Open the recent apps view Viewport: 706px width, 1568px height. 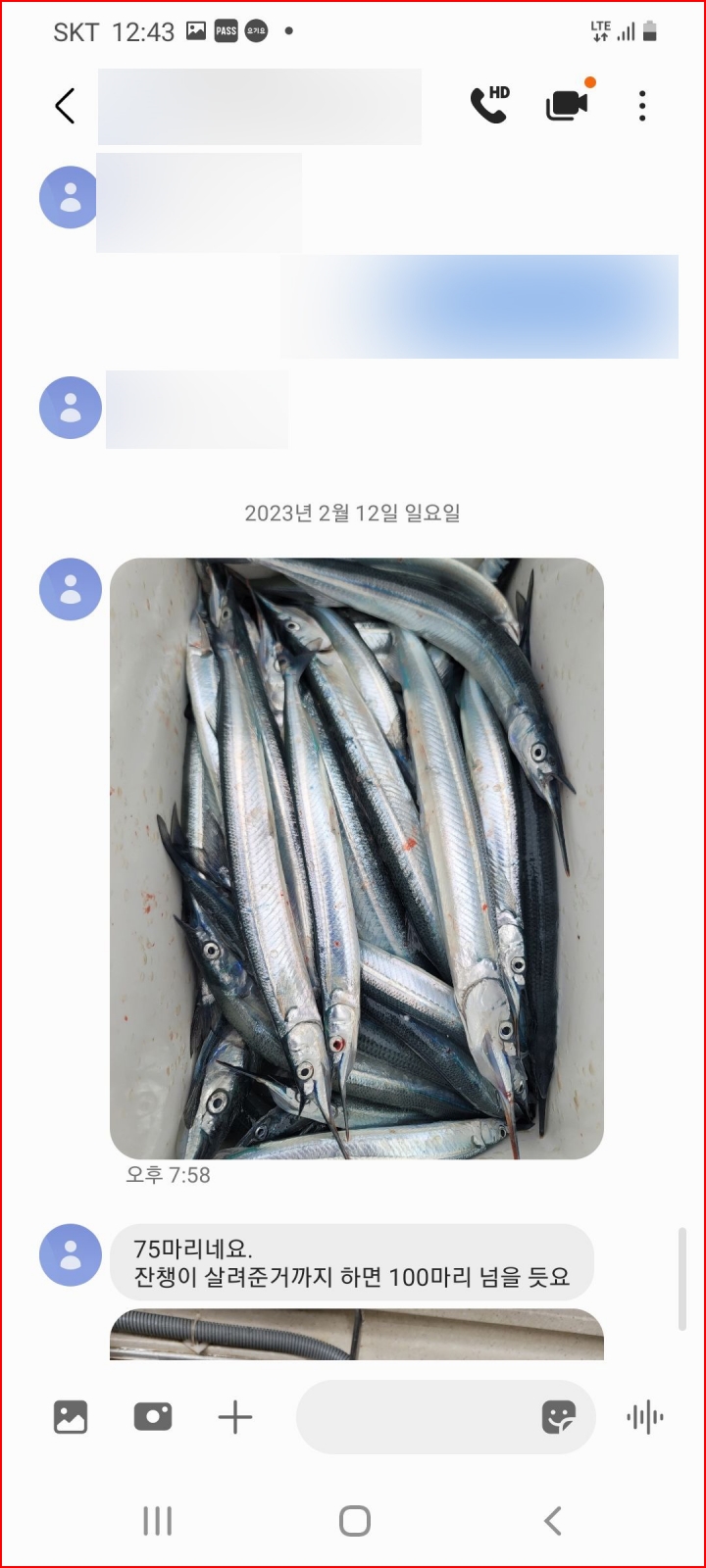[x=157, y=1521]
